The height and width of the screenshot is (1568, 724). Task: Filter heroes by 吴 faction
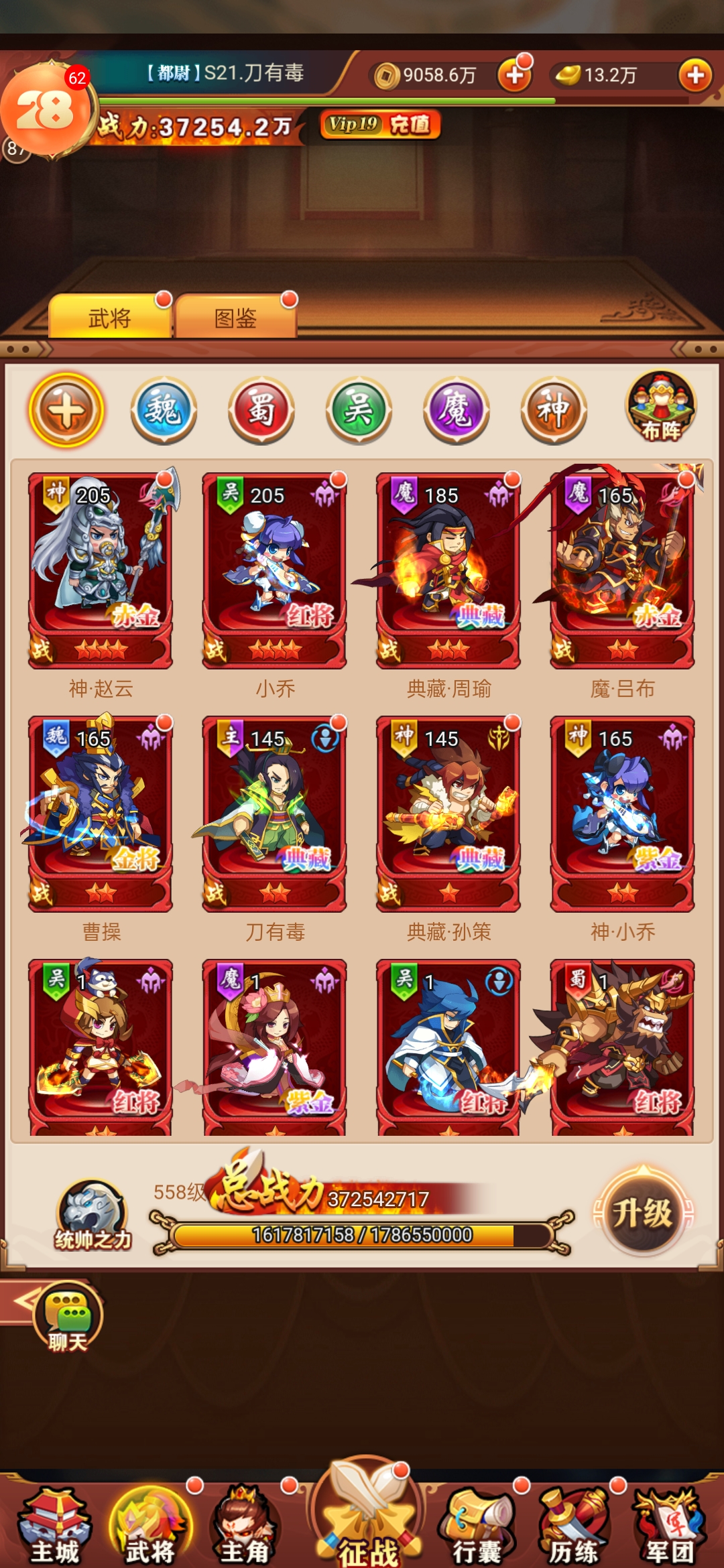(x=359, y=410)
